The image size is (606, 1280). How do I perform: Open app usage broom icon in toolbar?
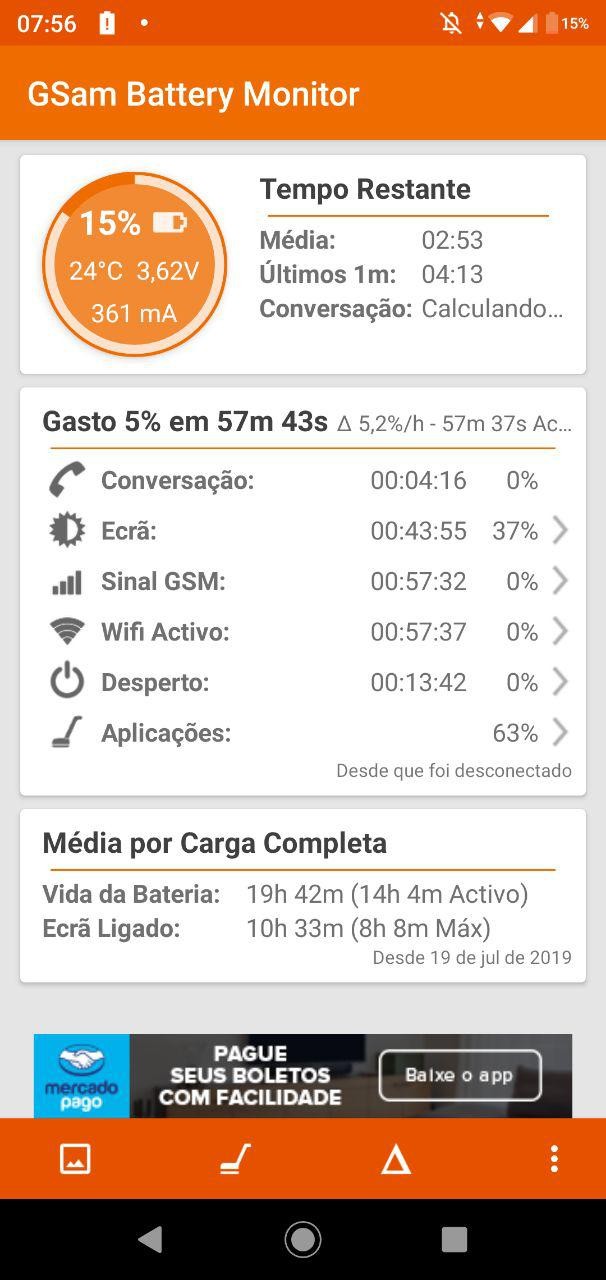pyautogui.click(x=235, y=1159)
